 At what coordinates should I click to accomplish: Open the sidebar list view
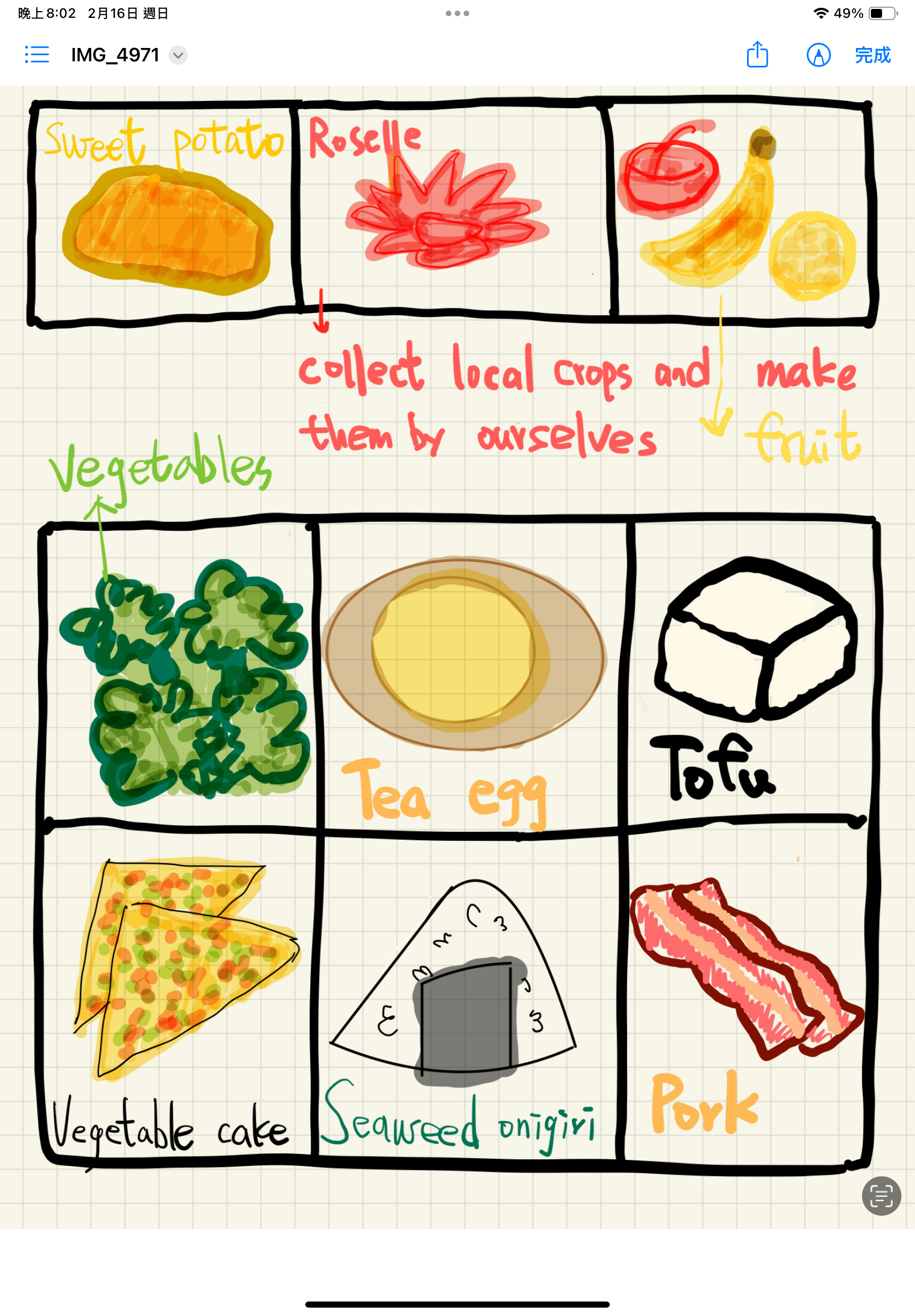tap(37, 55)
